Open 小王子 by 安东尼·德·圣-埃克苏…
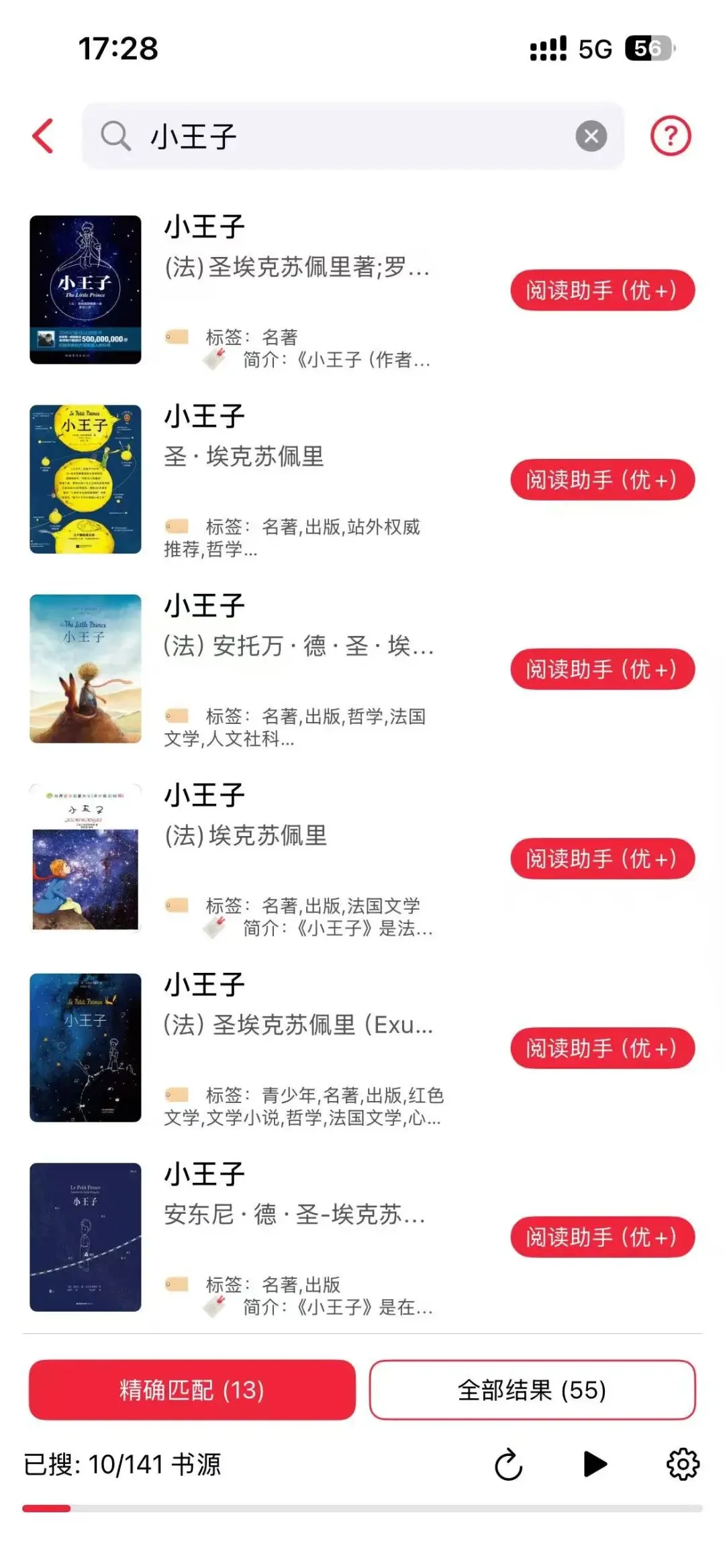This screenshot has width=725, height=1568. [295, 1214]
